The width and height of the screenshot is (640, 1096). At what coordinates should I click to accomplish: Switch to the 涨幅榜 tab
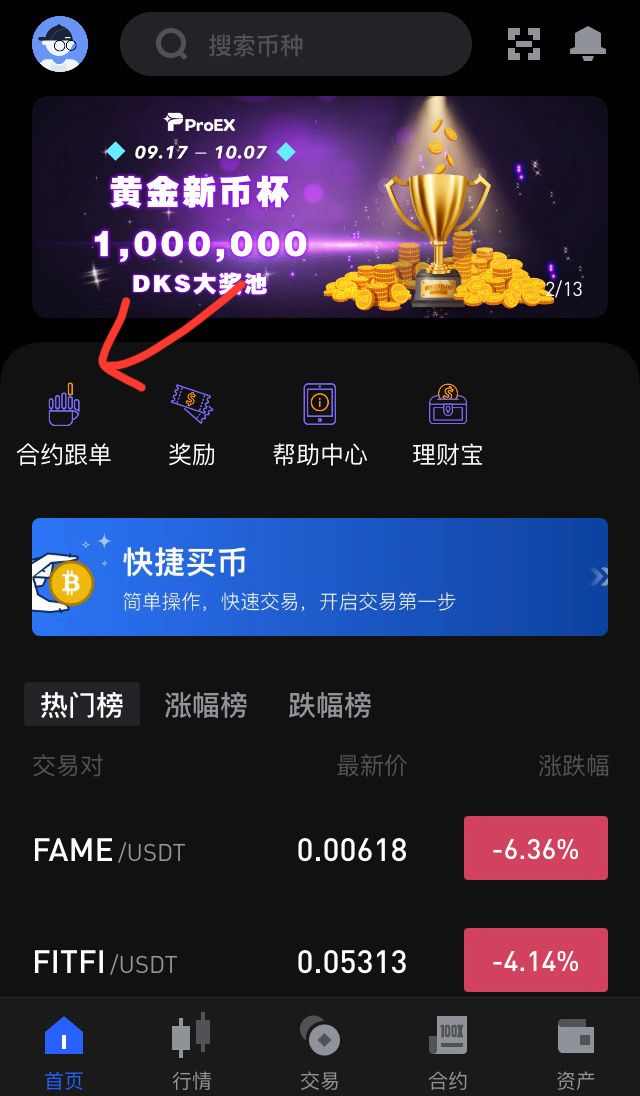point(206,705)
